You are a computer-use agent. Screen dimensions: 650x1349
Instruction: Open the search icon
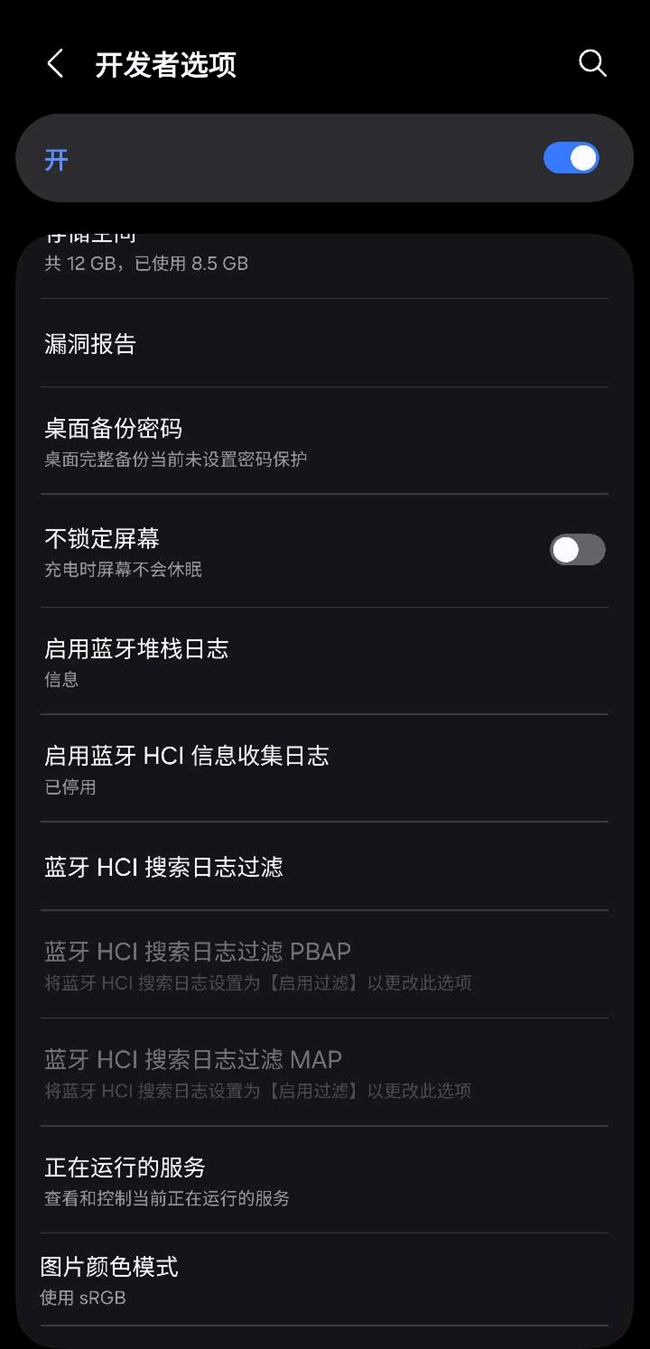593,64
